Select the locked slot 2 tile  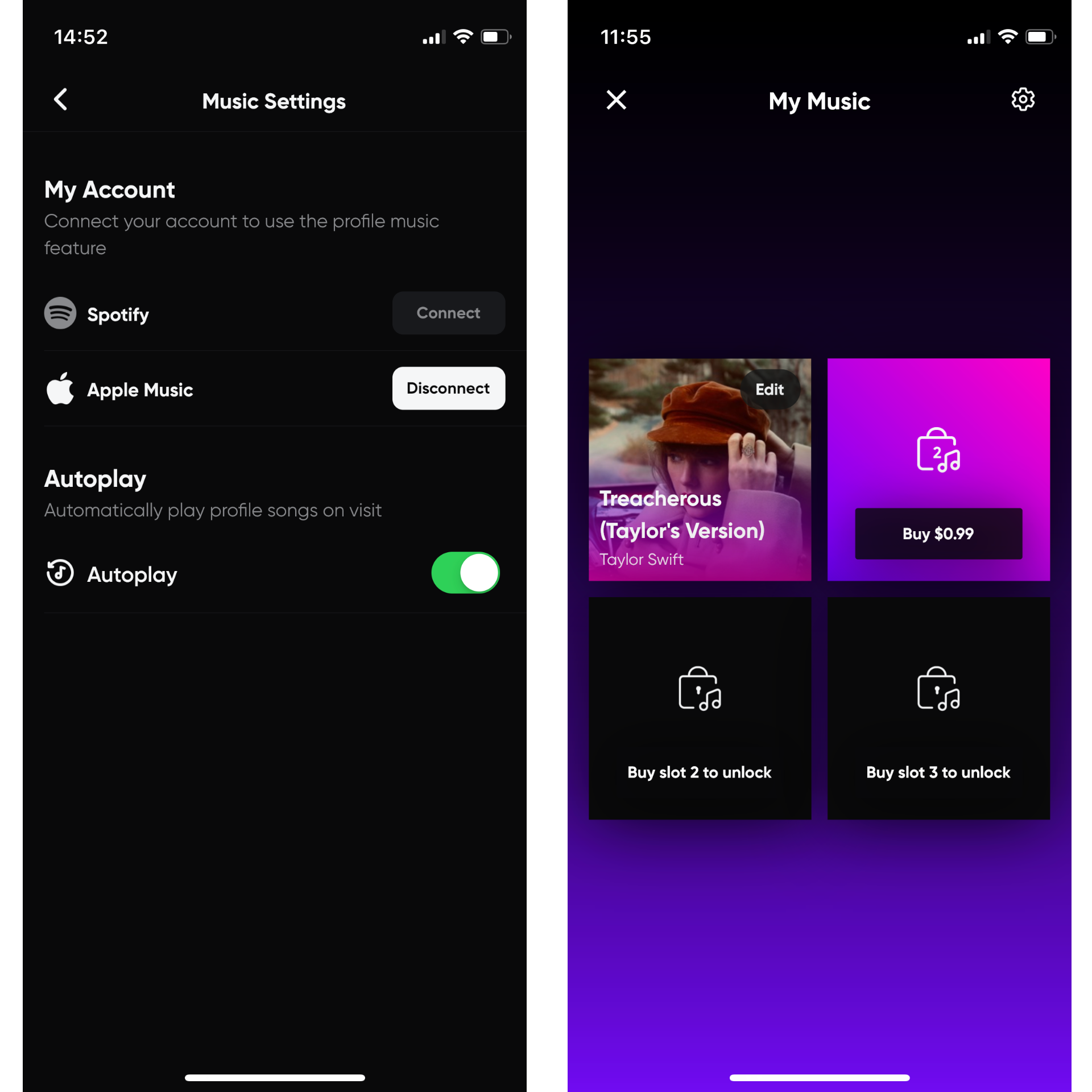(x=700, y=708)
